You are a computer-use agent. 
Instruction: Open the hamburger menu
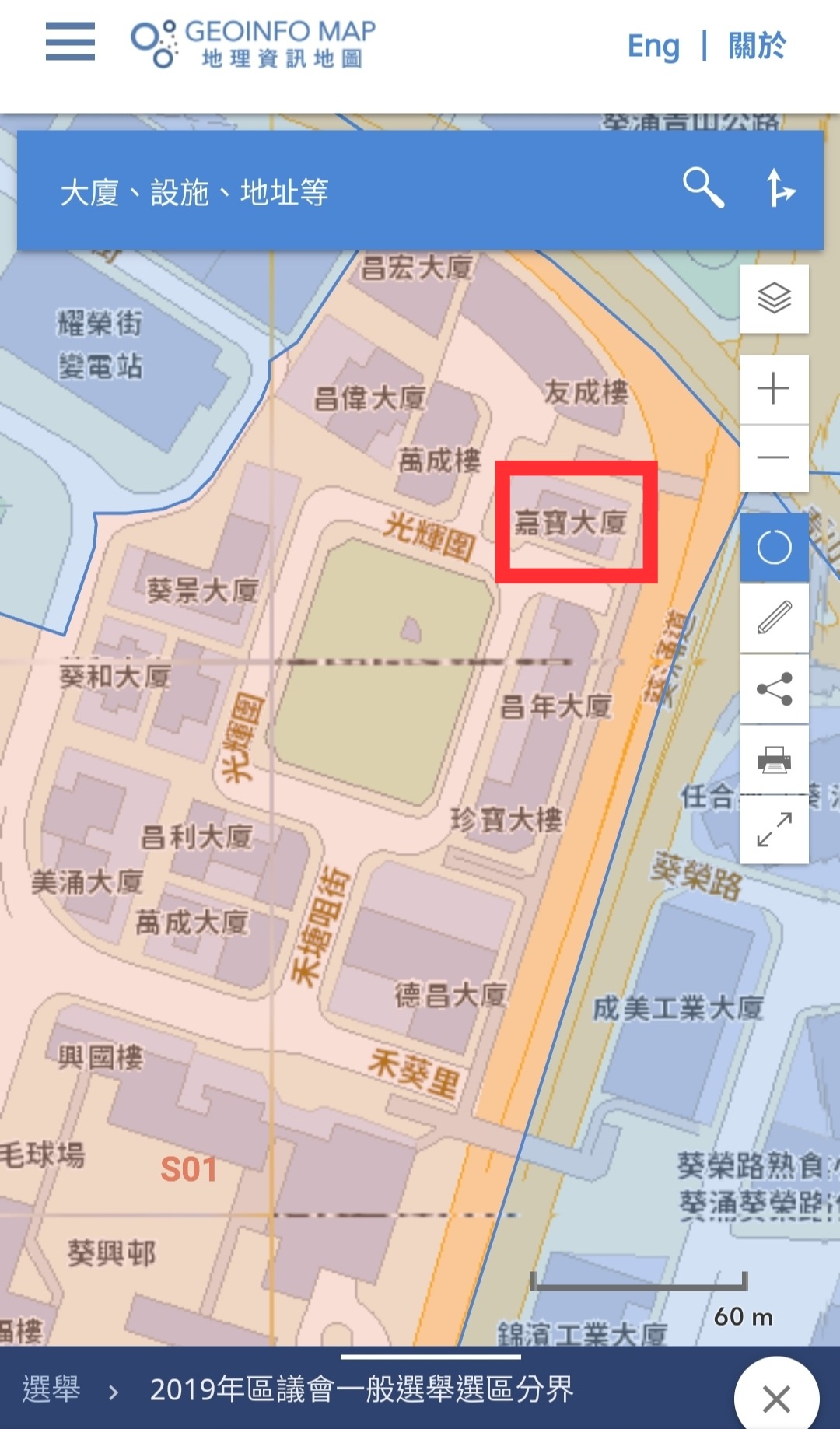(70, 41)
